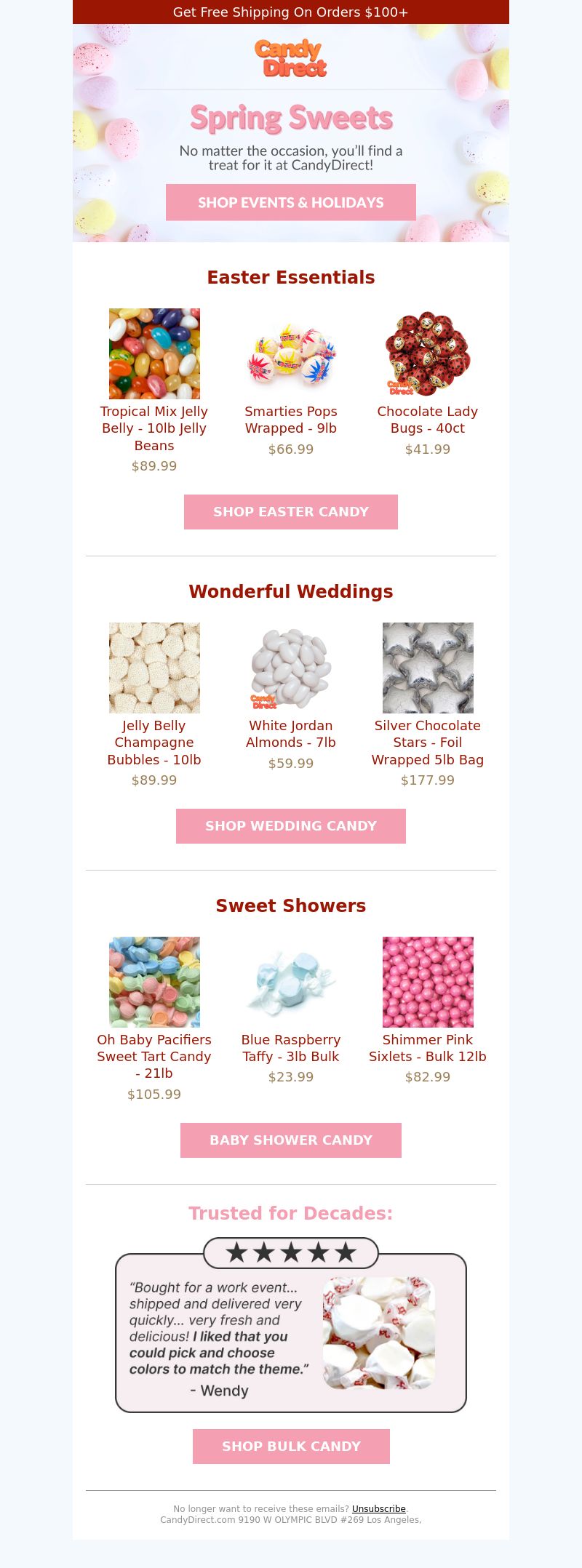Open Chocolate Lady Bugs 40ct item
The width and height of the screenshot is (582, 1568).
(x=428, y=420)
